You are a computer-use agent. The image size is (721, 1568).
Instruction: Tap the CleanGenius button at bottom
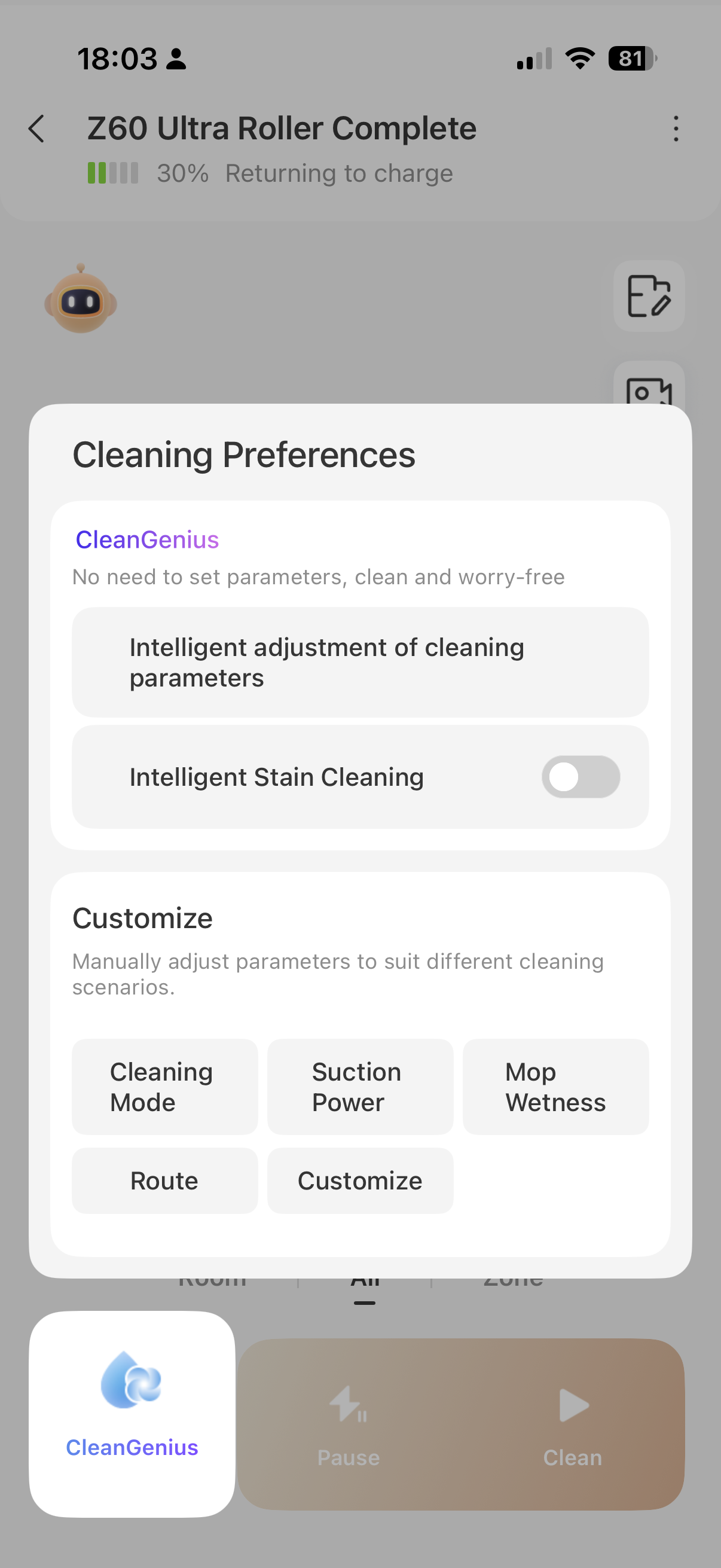pos(132,1413)
